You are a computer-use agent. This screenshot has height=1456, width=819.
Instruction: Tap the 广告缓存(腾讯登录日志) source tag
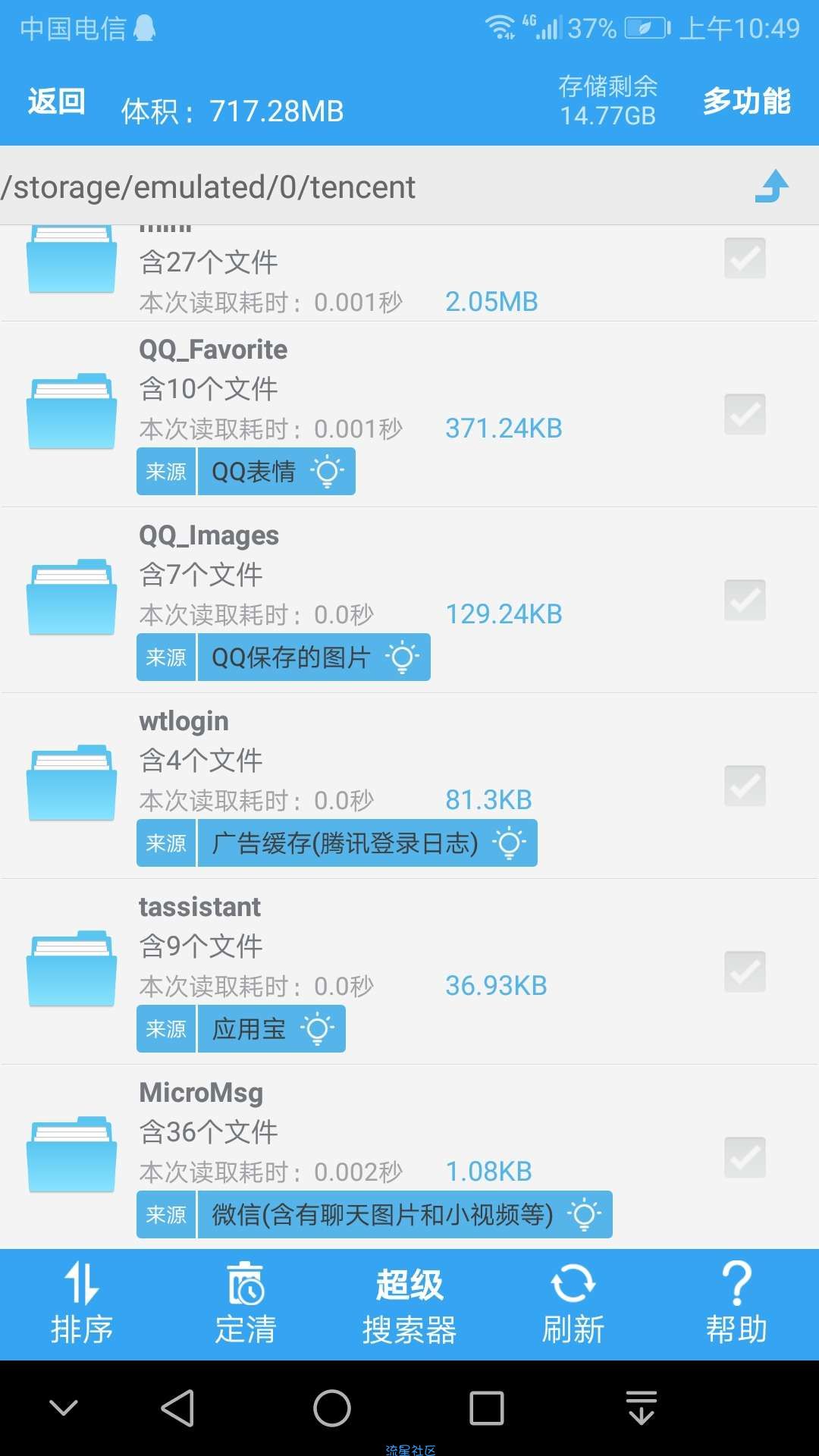pos(337,843)
